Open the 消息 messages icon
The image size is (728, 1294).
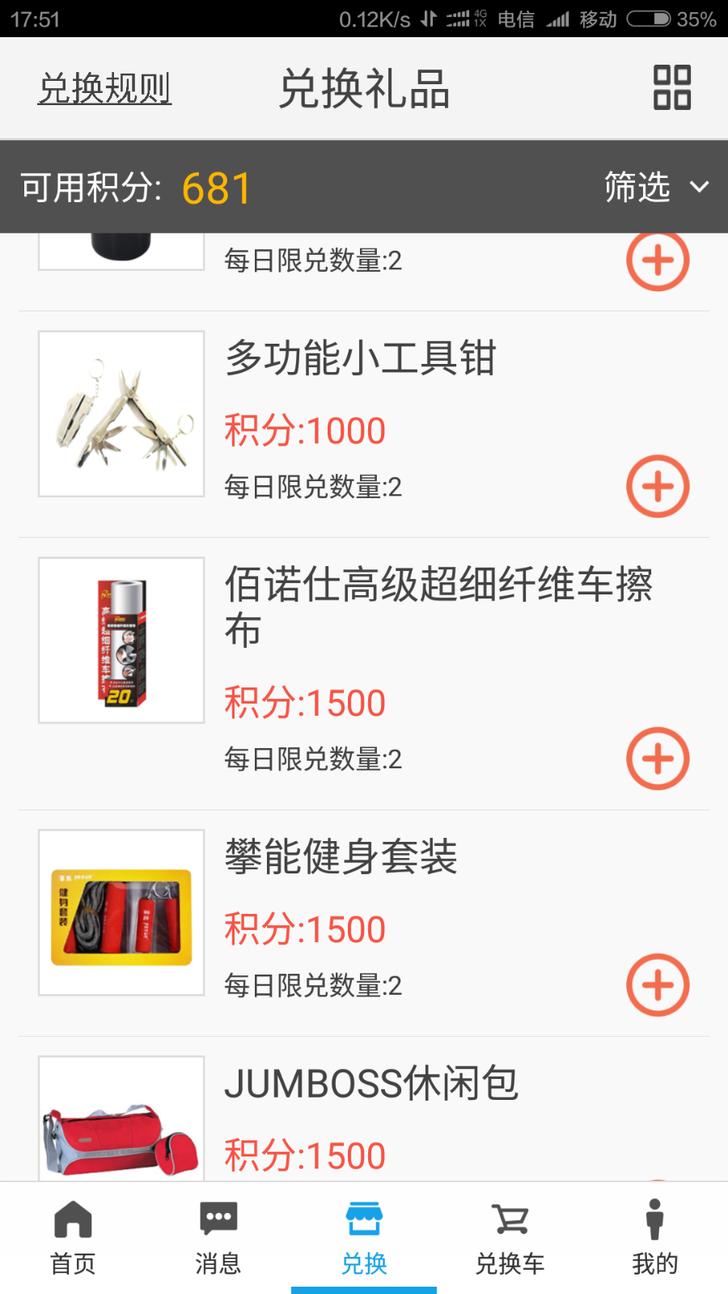(x=218, y=1237)
